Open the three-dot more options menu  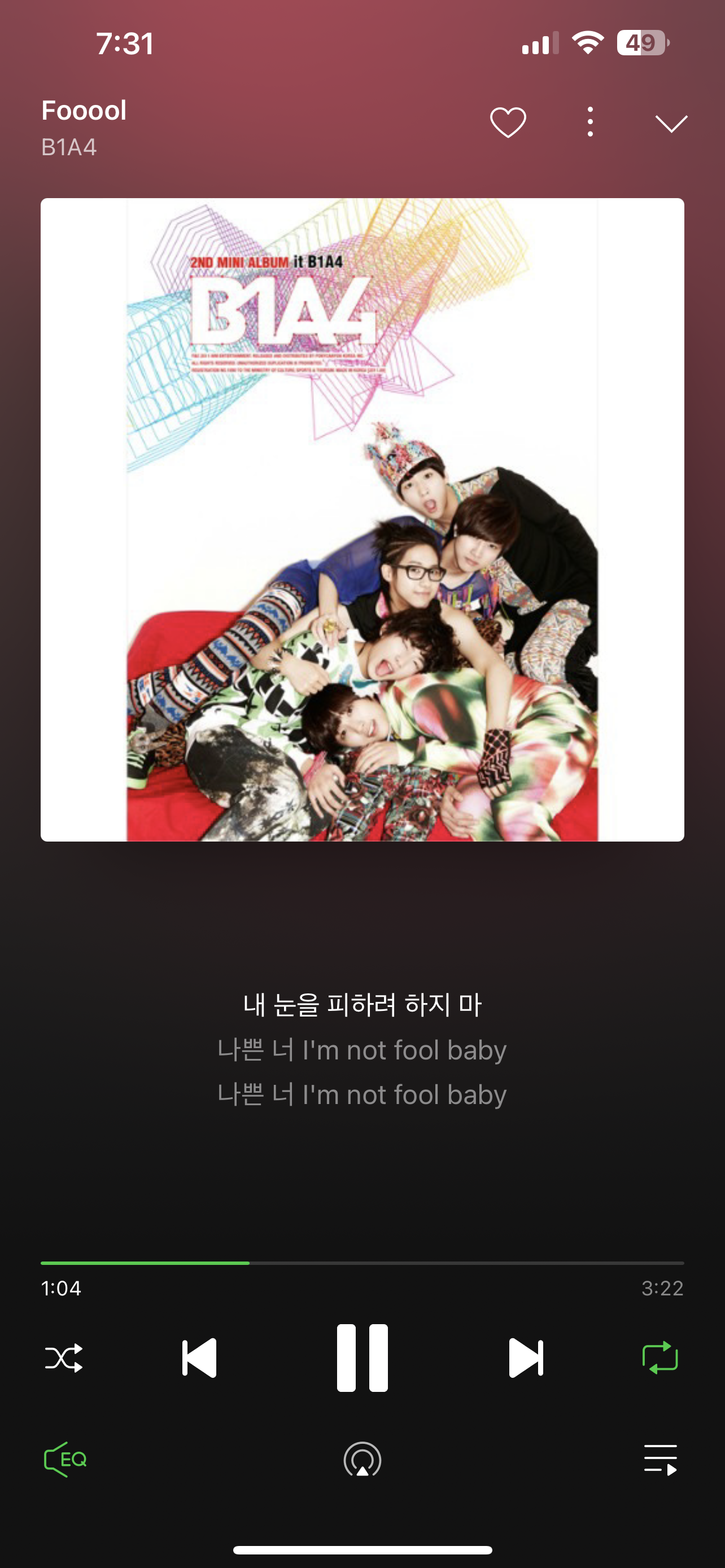click(x=590, y=122)
